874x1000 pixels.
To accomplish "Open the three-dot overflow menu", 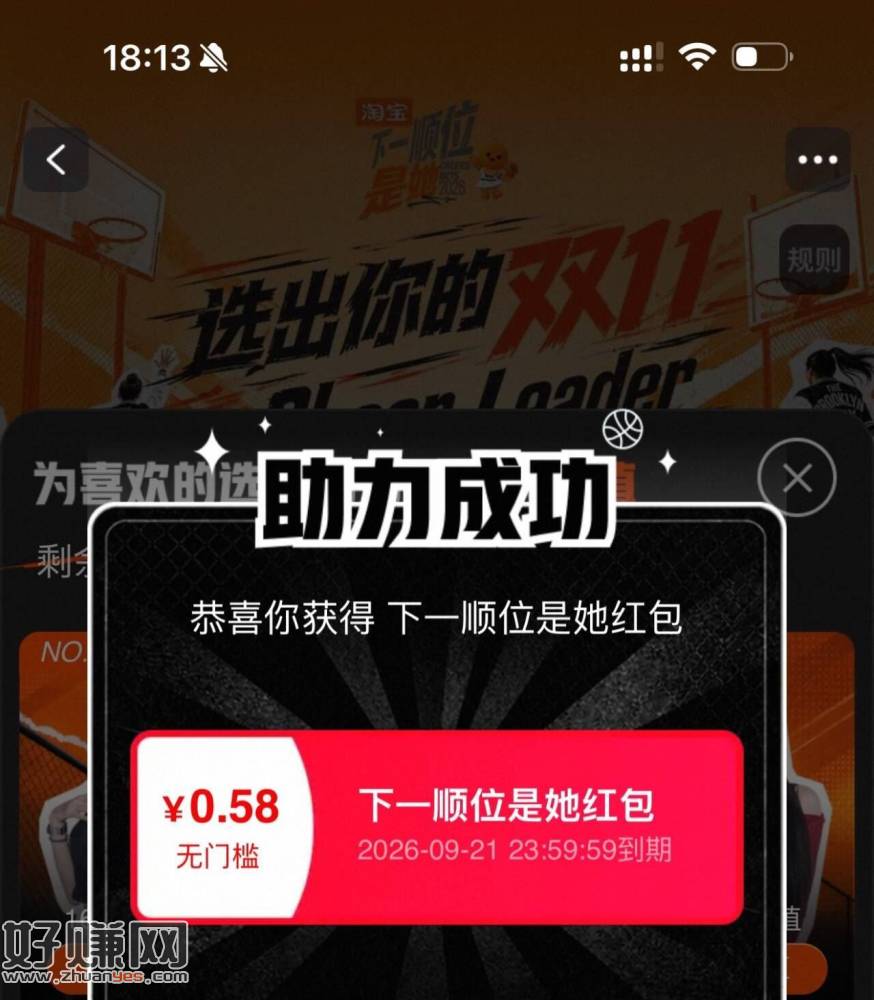I will pyautogui.click(x=817, y=159).
